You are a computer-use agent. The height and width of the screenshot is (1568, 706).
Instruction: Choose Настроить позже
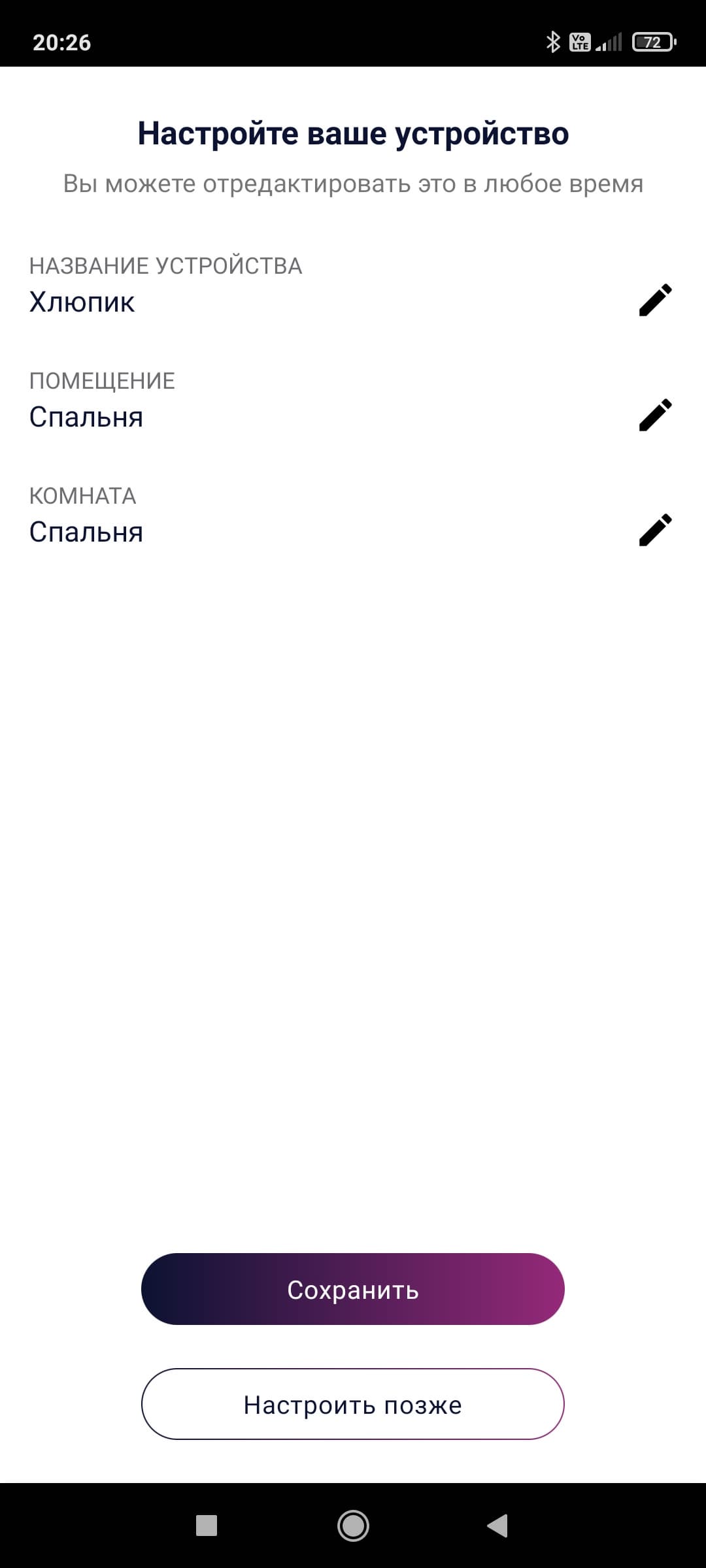[x=353, y=1404]
